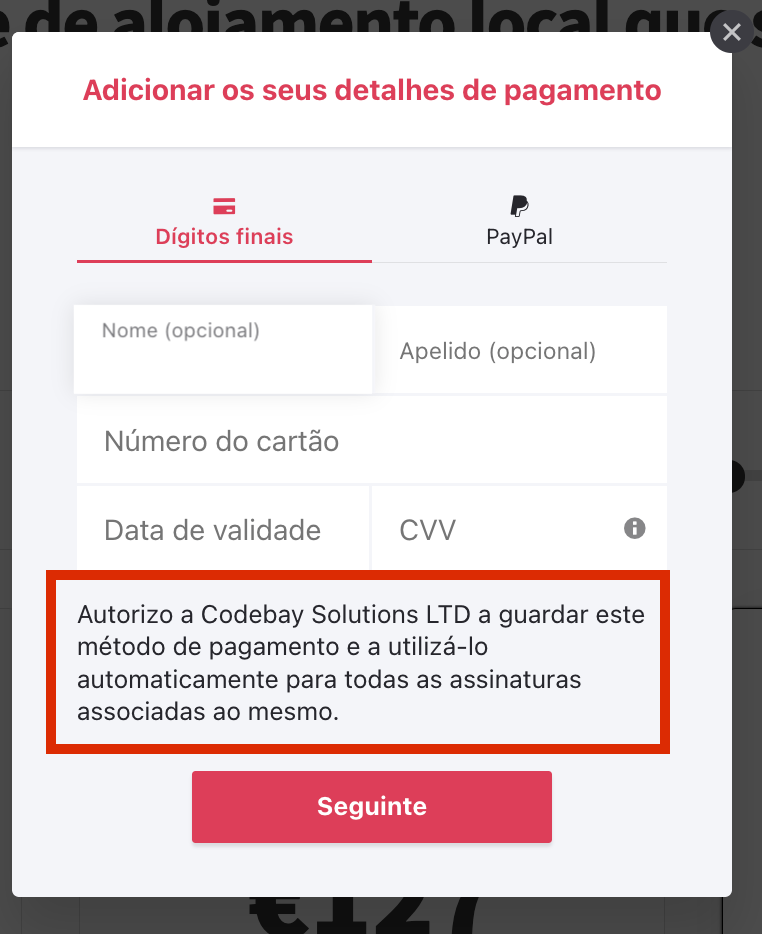Continue with the Seguinte button
The image size is (762, 934).
click(x=371, y=806)
